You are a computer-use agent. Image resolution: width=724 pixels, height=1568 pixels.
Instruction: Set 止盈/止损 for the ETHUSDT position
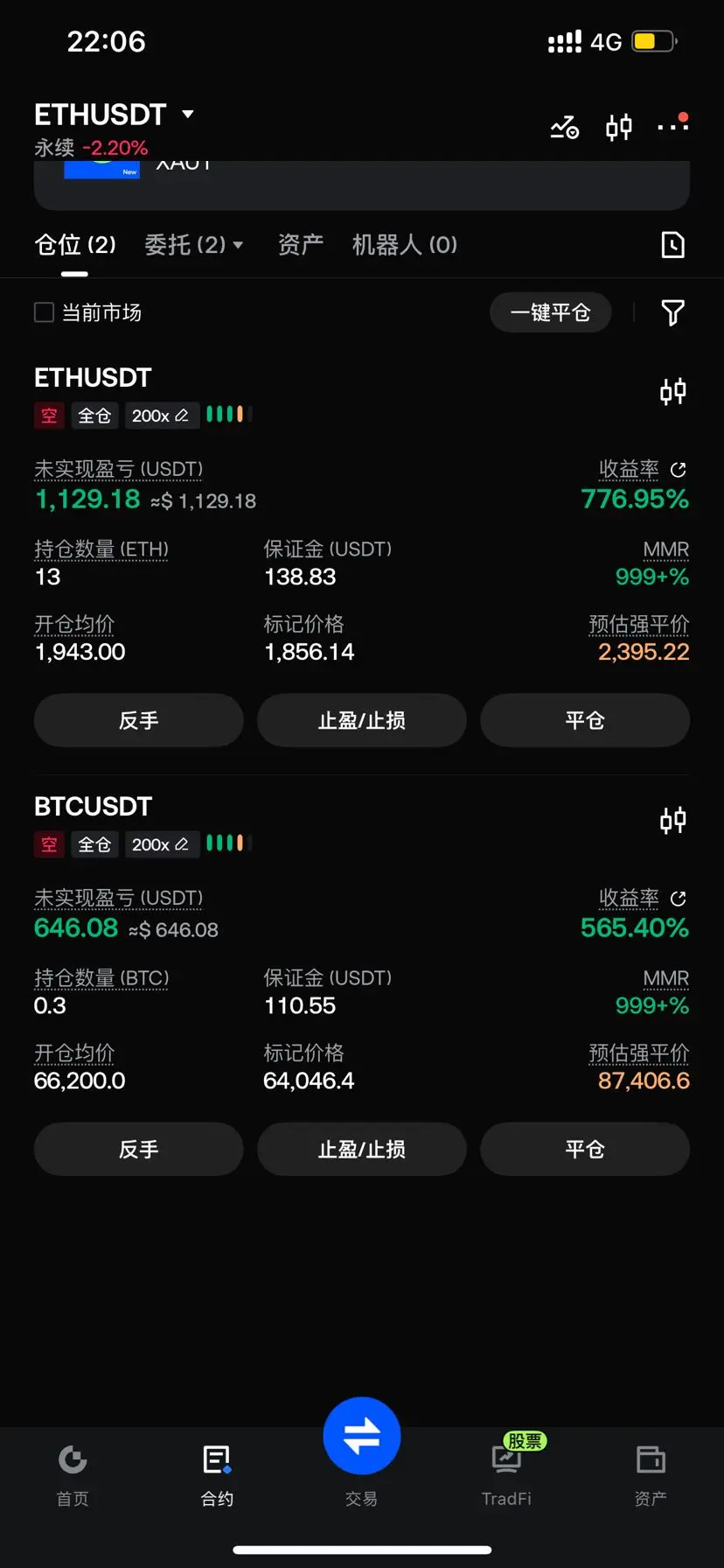tap(361, 720)
